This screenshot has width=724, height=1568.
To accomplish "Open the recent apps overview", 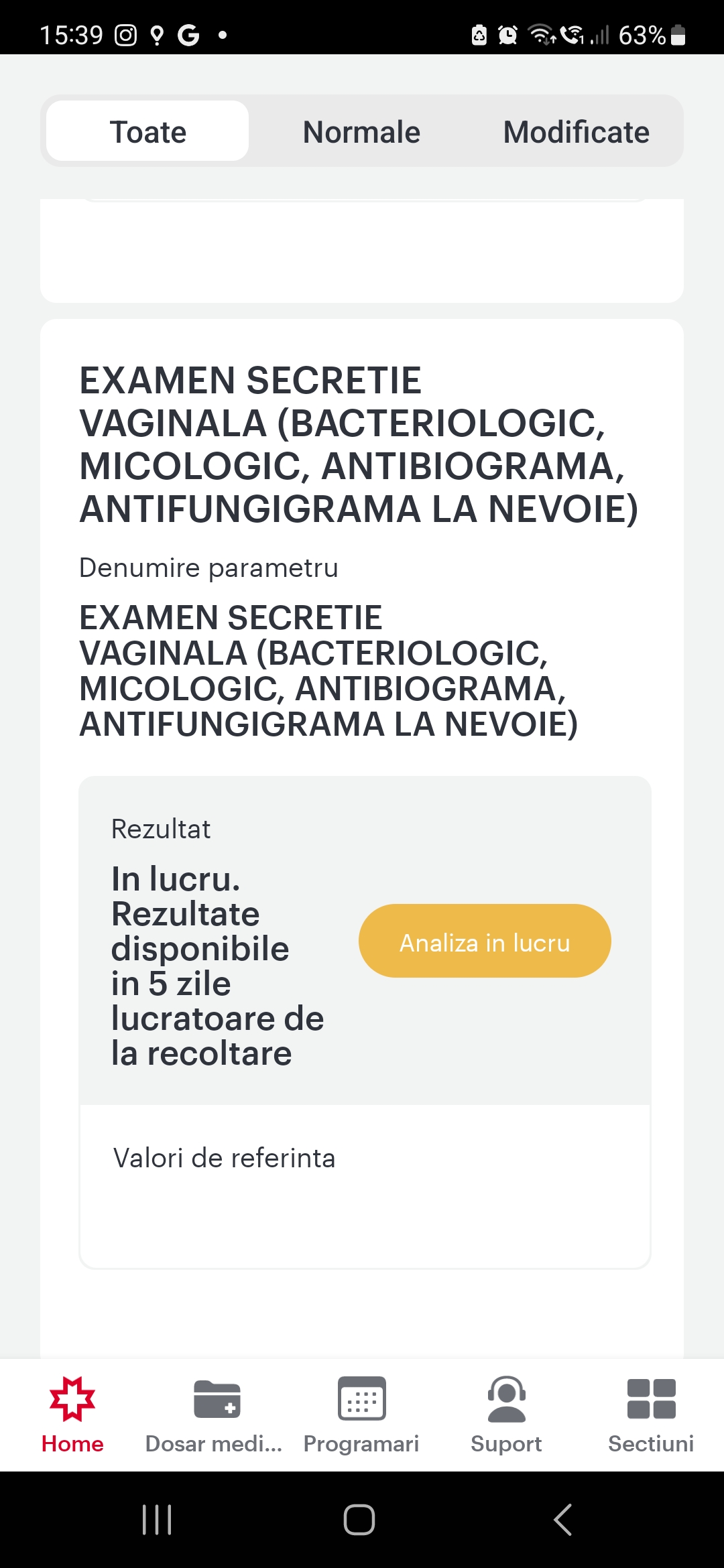I will [158, 1519].
